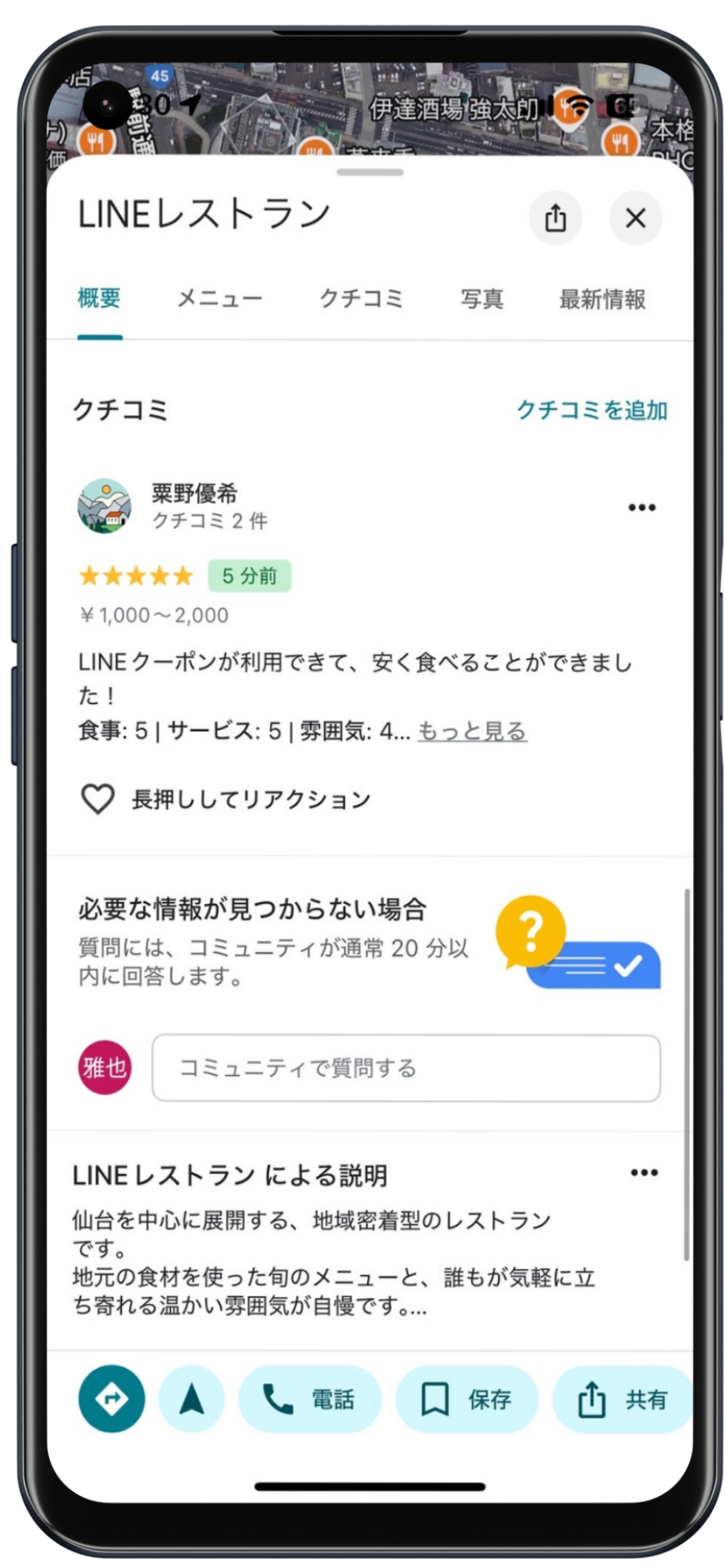Expand review with もっと見る
The width and height of the screenshot is (725, 1568).
click(x=472, y=732)
